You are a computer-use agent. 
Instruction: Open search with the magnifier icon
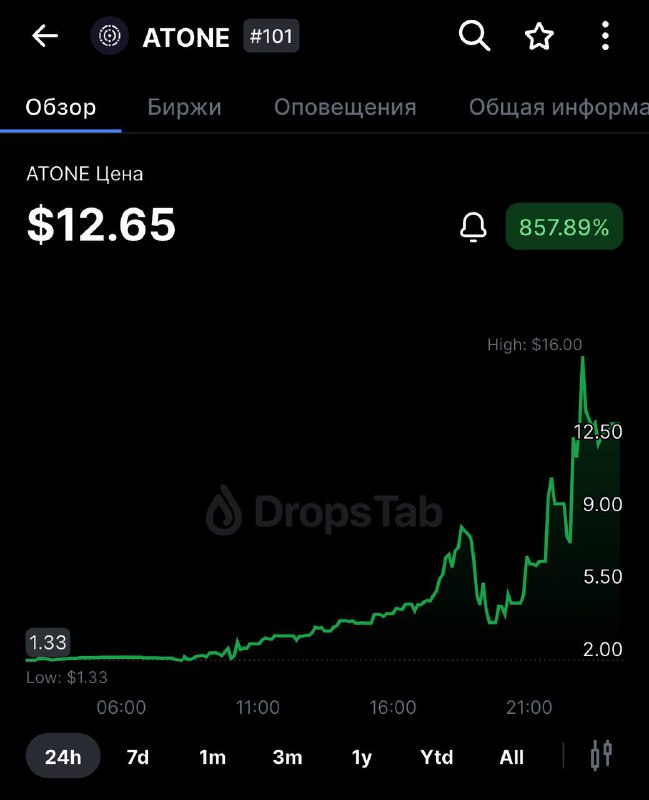(x=474, y=37)
